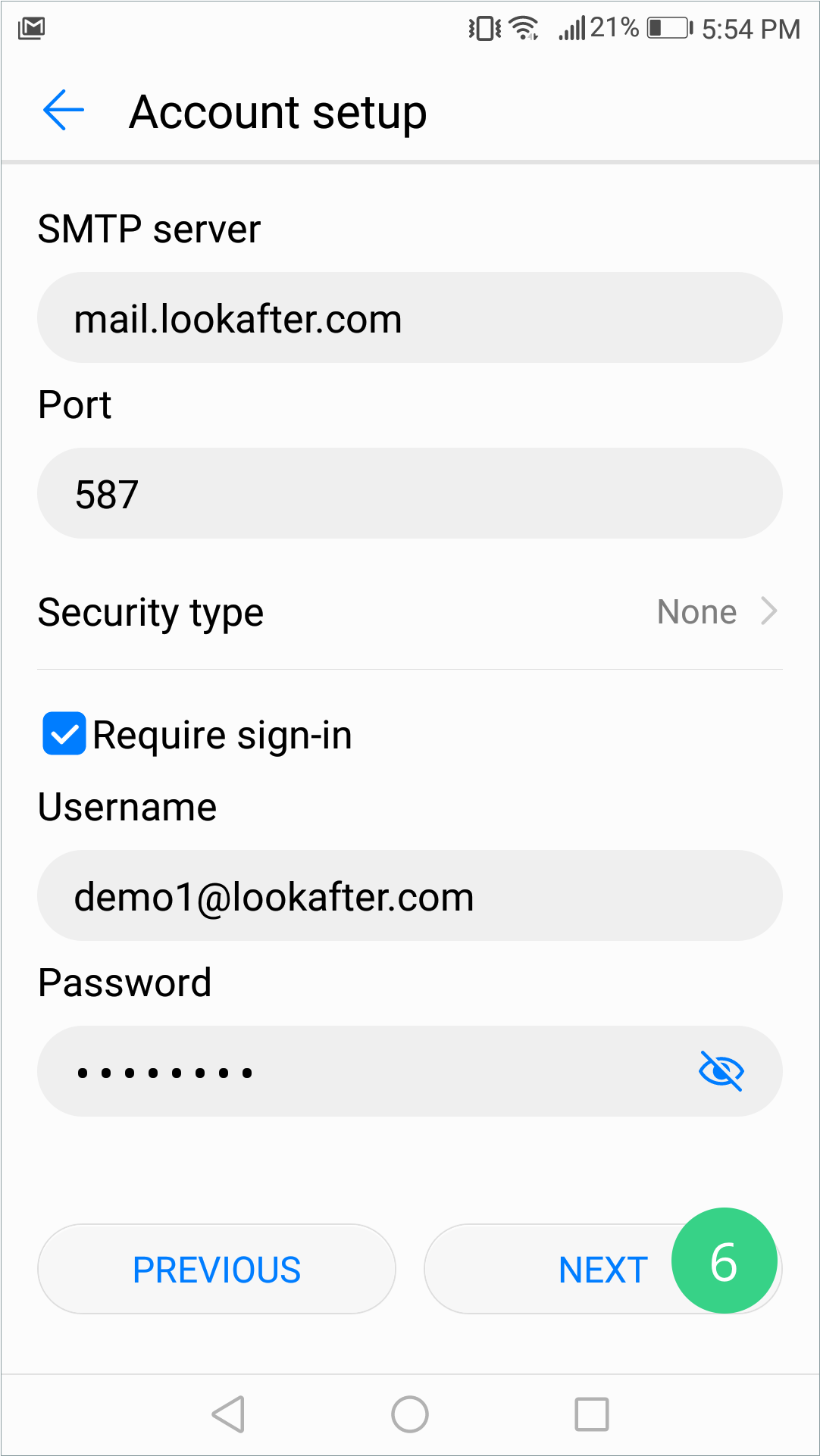Tap the Port field showing 587

point(409,494)
